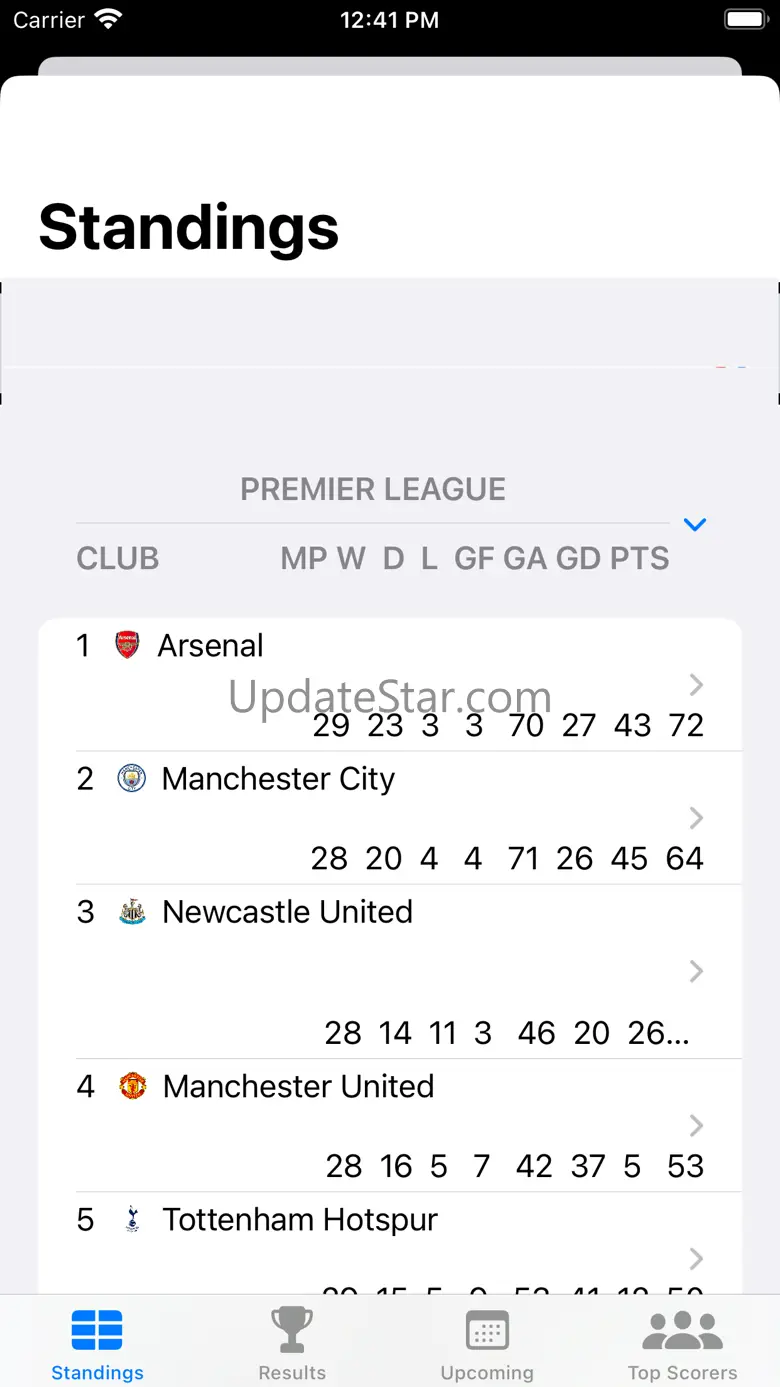Image resolution: width=780 pixels, height=1387 pixels.
Task: Select the Standings tab
Action: pyautogui.click(x=97, y=1342)
